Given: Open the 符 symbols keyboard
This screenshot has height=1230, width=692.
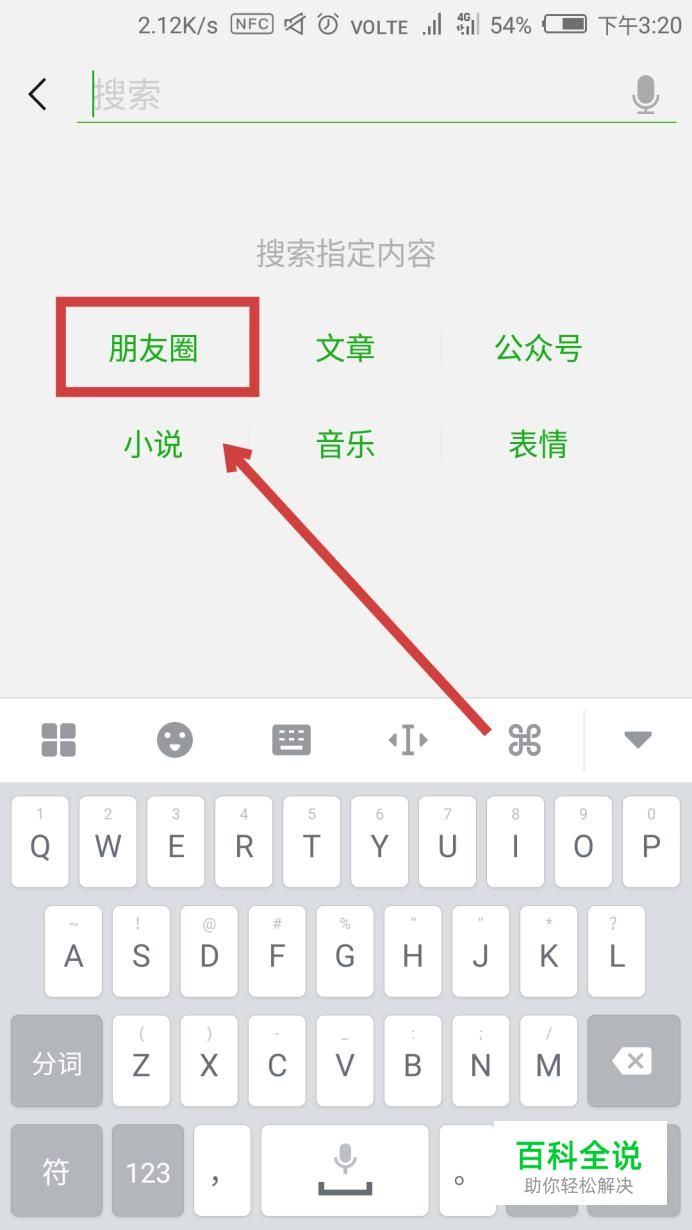Looking at the screenshot, I should click(x=57, y=1170).
